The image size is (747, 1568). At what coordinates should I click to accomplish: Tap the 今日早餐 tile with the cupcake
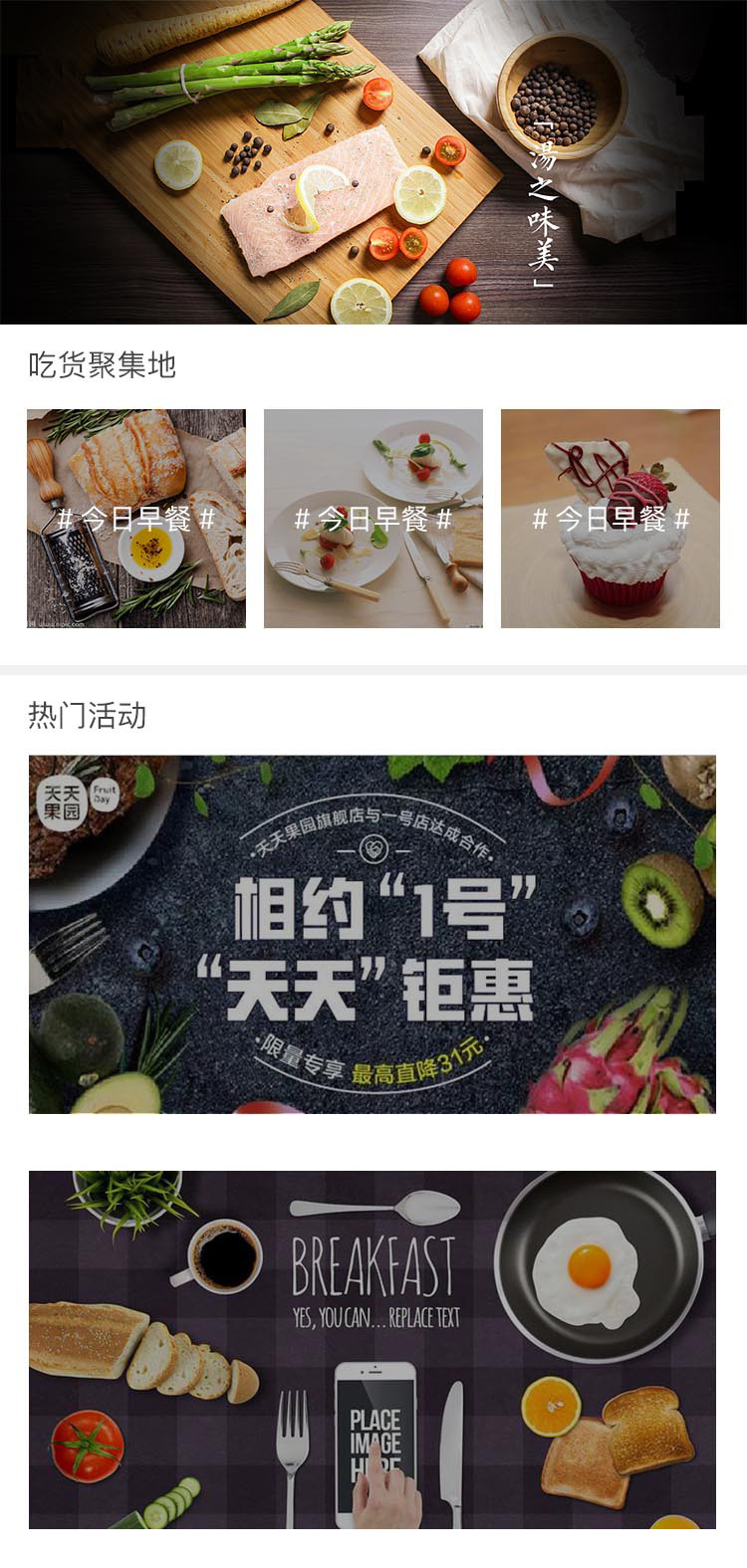point(610,519)
